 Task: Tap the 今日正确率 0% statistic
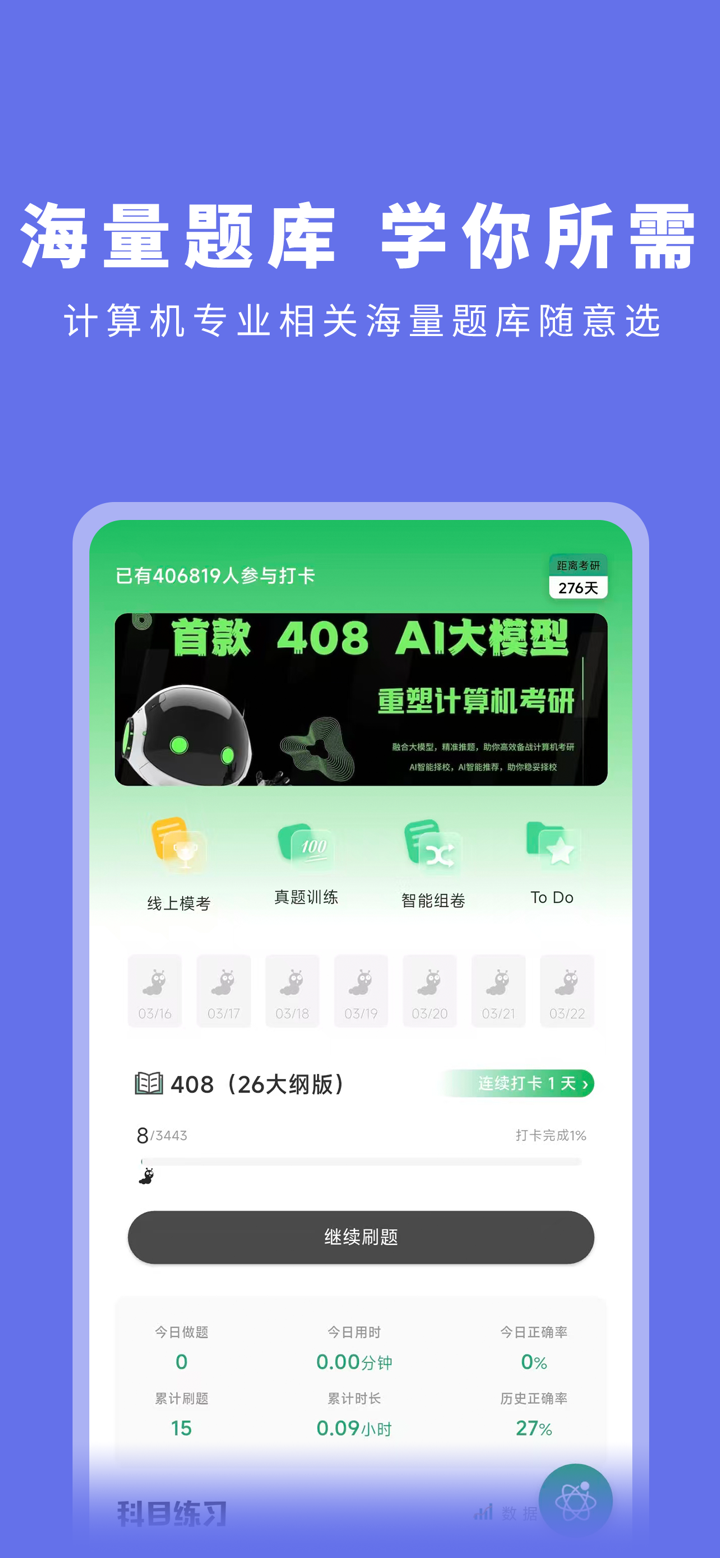[536, 1345]
